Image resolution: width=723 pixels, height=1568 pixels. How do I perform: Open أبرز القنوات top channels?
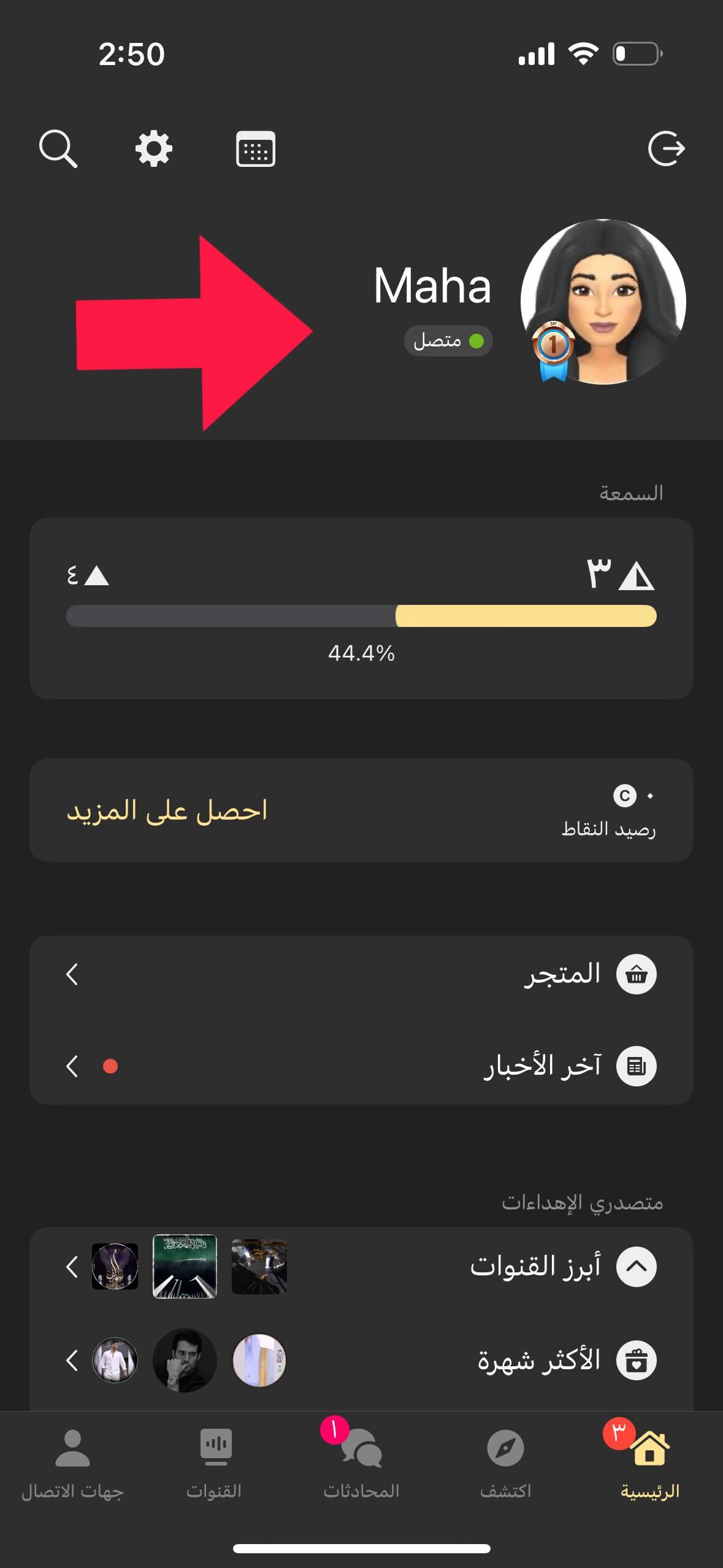361,1266
